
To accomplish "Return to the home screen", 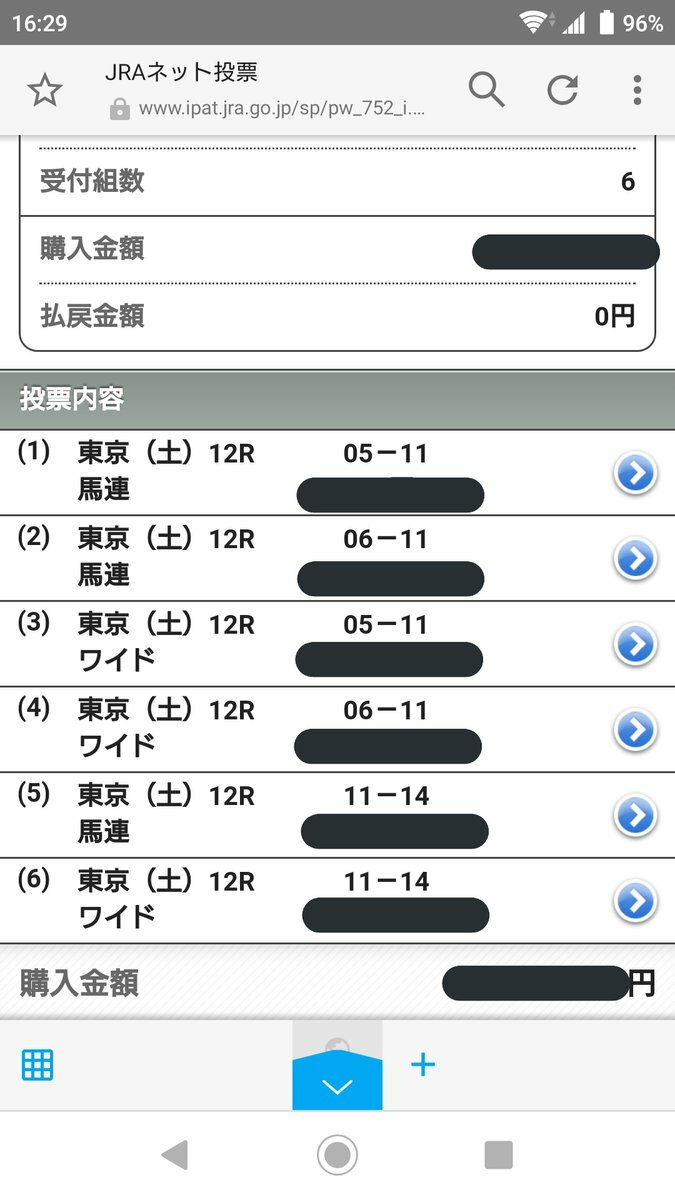I will 337,1155.
